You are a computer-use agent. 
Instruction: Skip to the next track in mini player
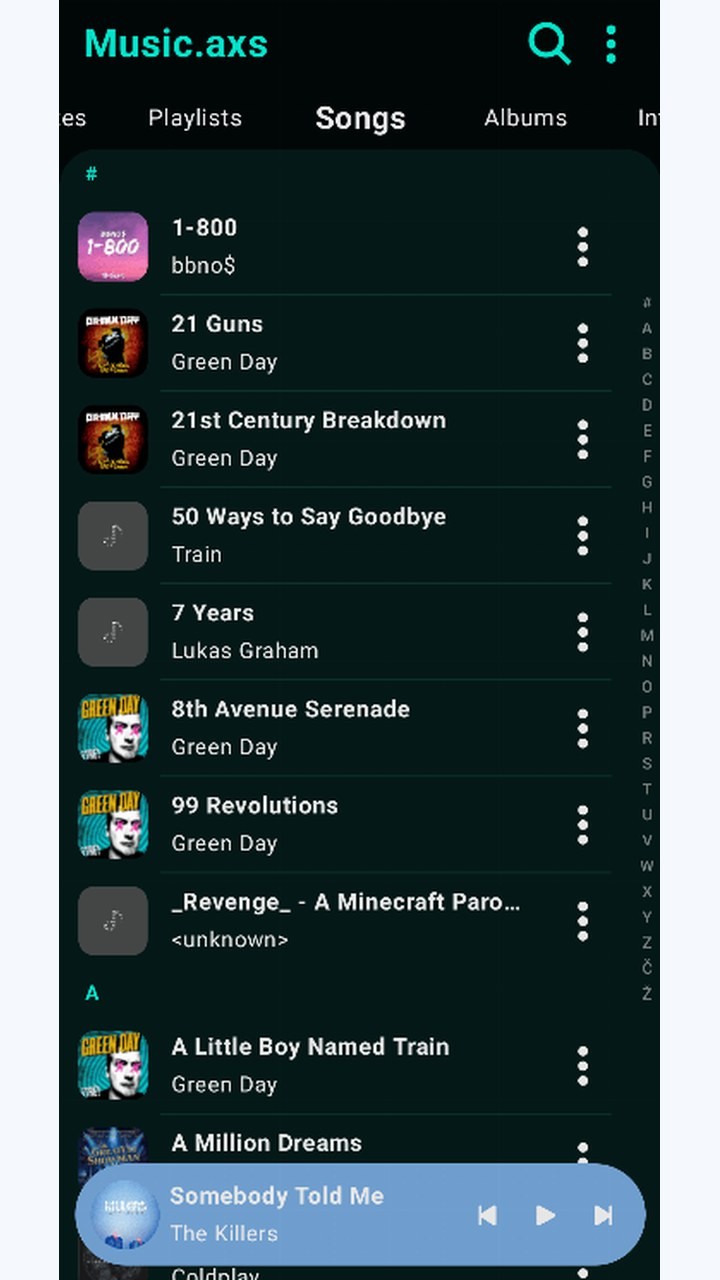(603, 1215)
